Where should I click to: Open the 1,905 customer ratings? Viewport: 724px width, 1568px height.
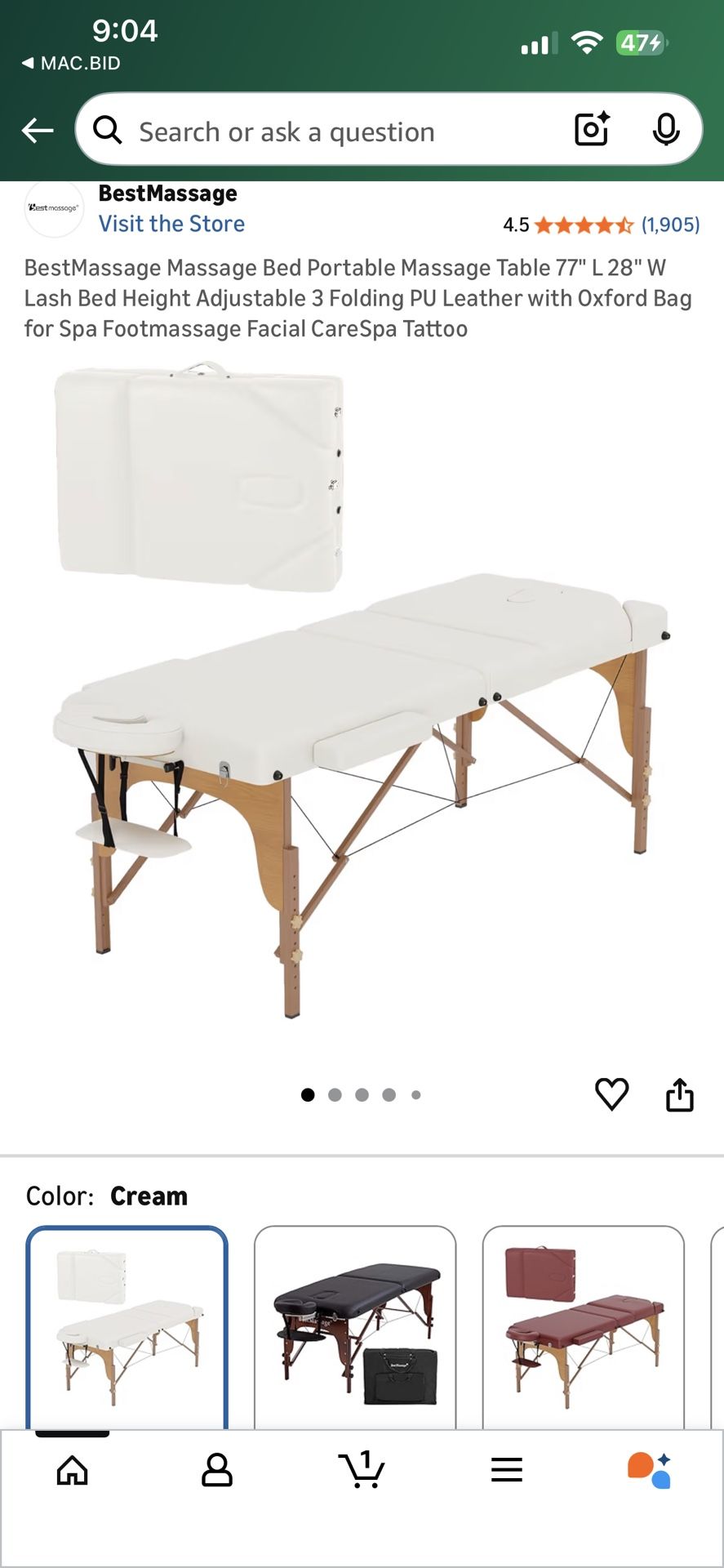coord(669,225)
